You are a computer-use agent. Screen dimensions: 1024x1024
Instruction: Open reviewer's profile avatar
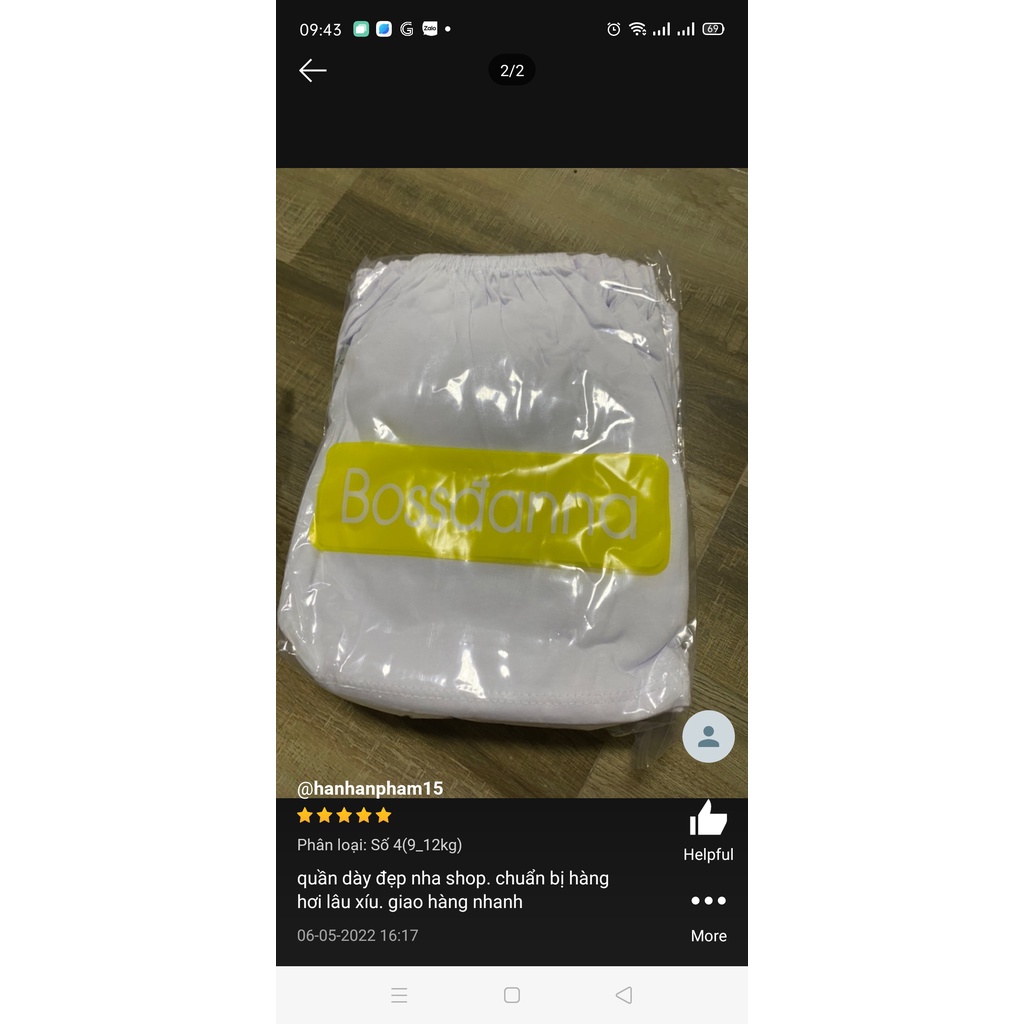tap(708, 737)
